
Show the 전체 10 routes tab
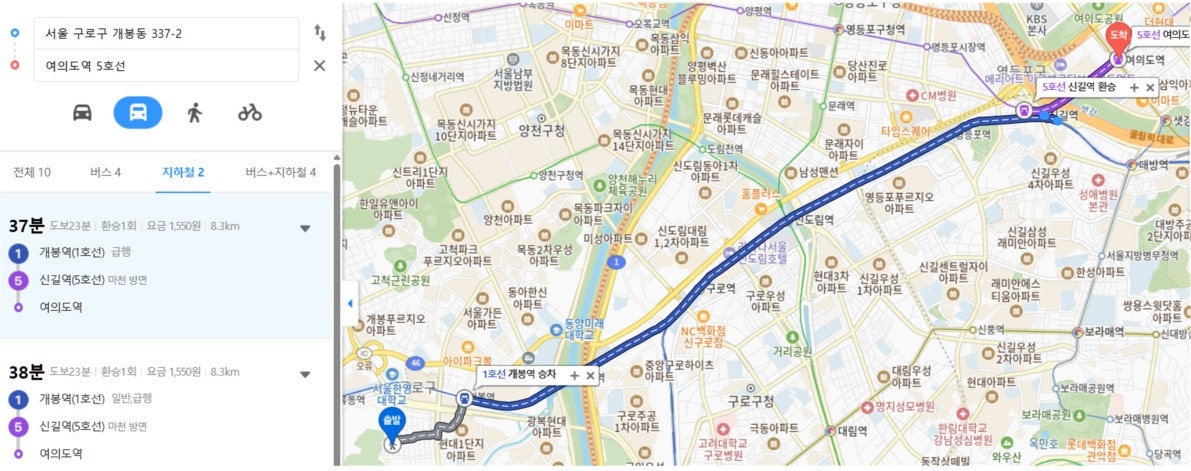[x=32, y=172]
